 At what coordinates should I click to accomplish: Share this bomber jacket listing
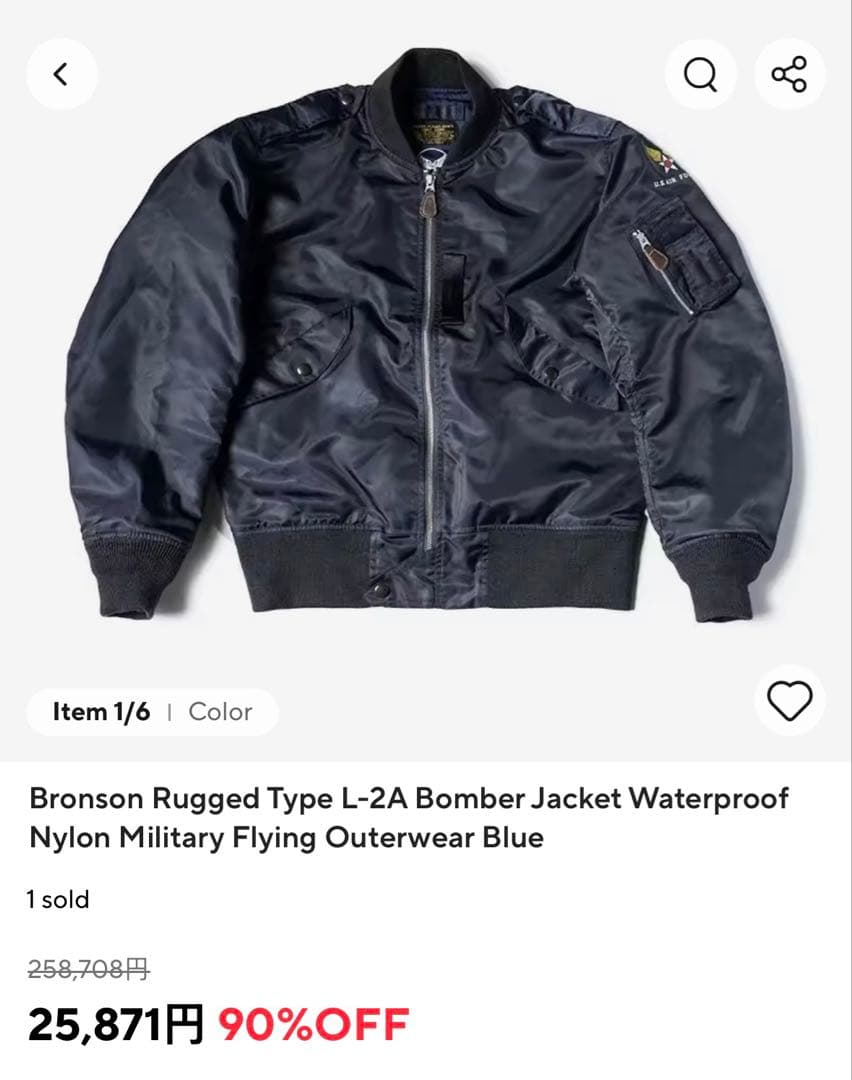(789, 74)
